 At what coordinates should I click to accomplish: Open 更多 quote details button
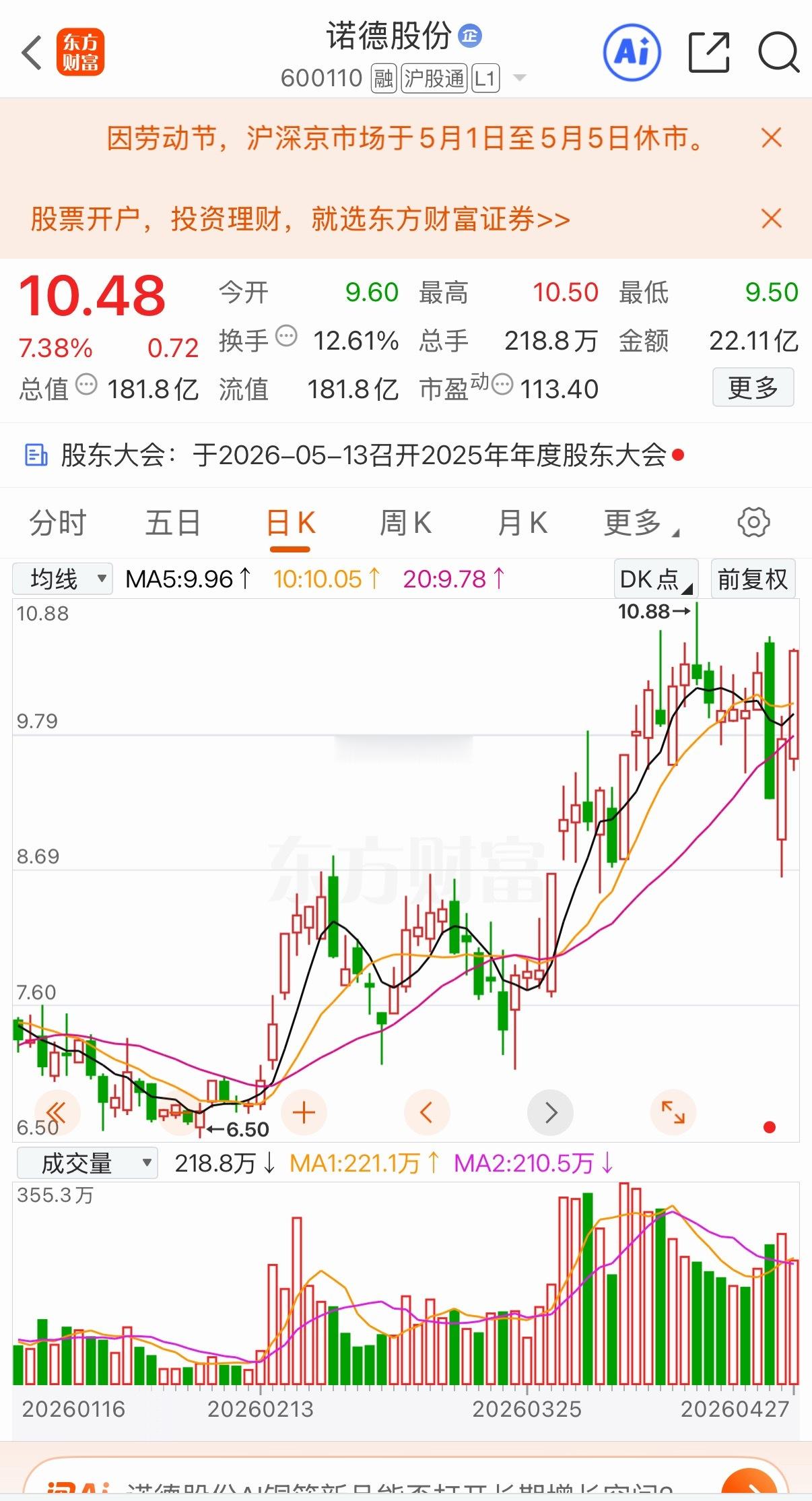(753, 388)
